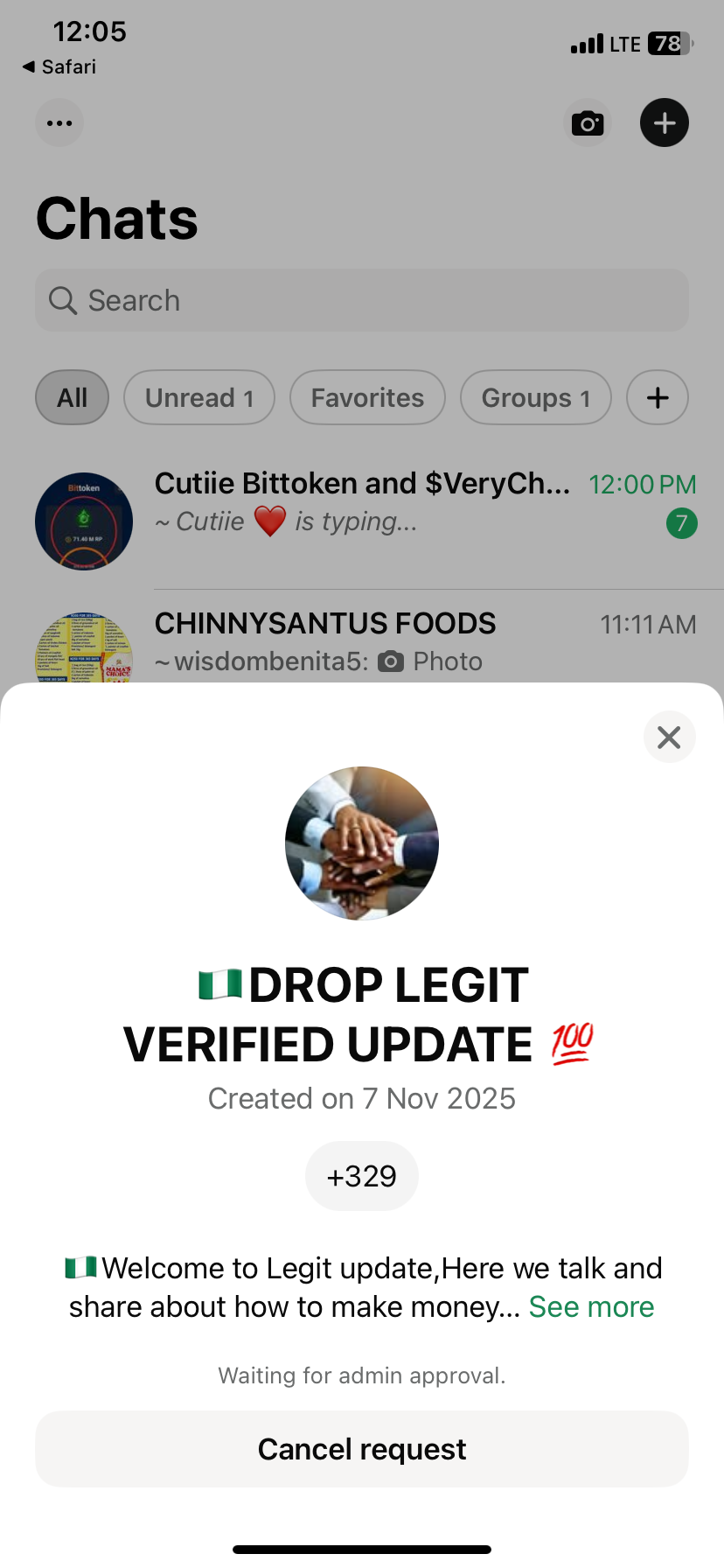Expand description with See more
The height and width of the screenshot is (1568, 724).
(x=591, y=1306)
